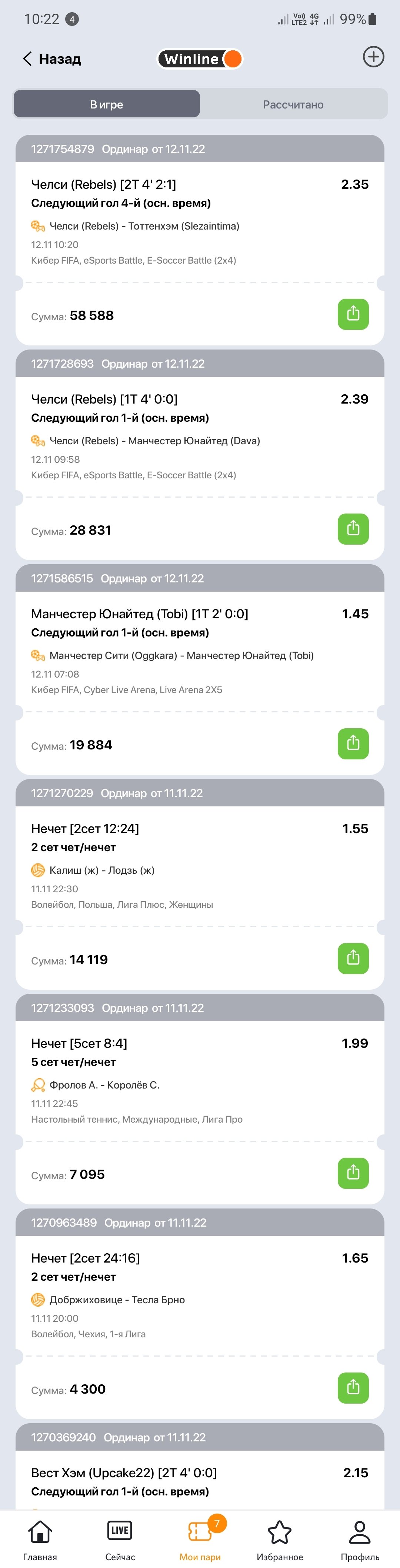
Task: Share the bet with sum 4 300
Action: [353, 1388]
